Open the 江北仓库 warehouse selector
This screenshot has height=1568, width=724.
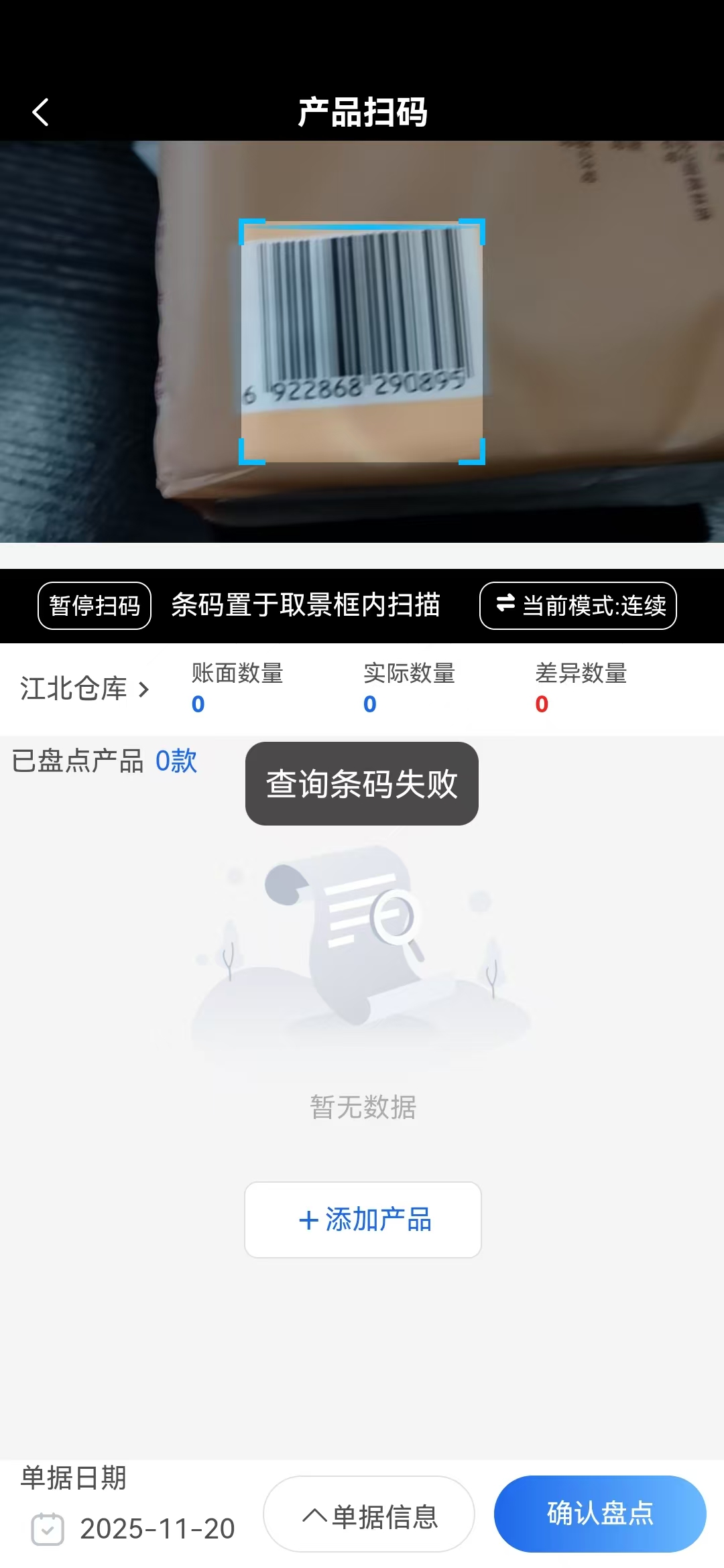coord(84,689)
